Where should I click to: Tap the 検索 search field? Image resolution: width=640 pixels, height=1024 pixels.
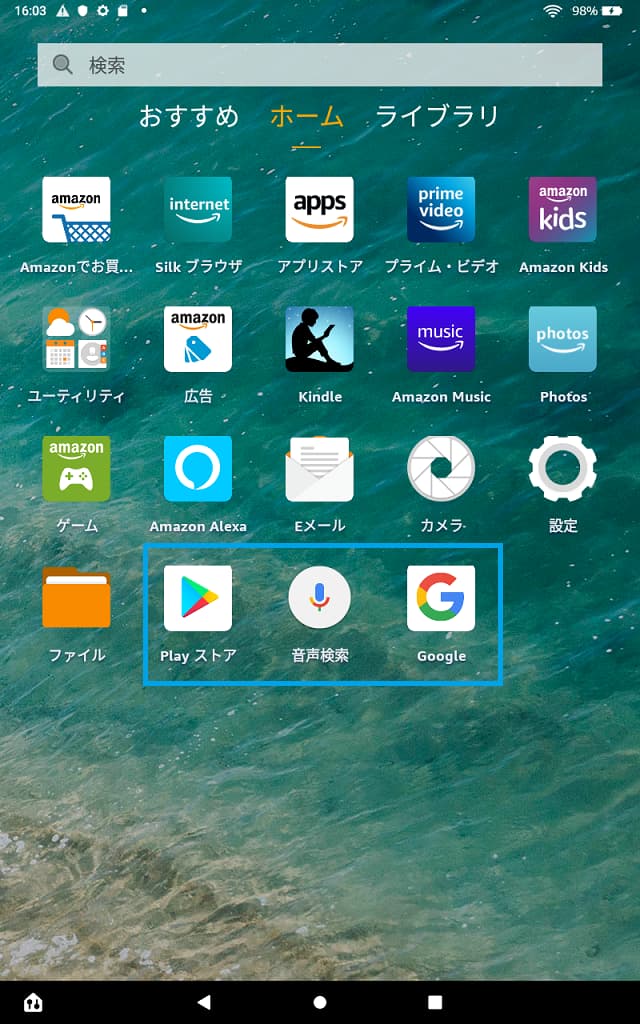click(x=319, y=65)
